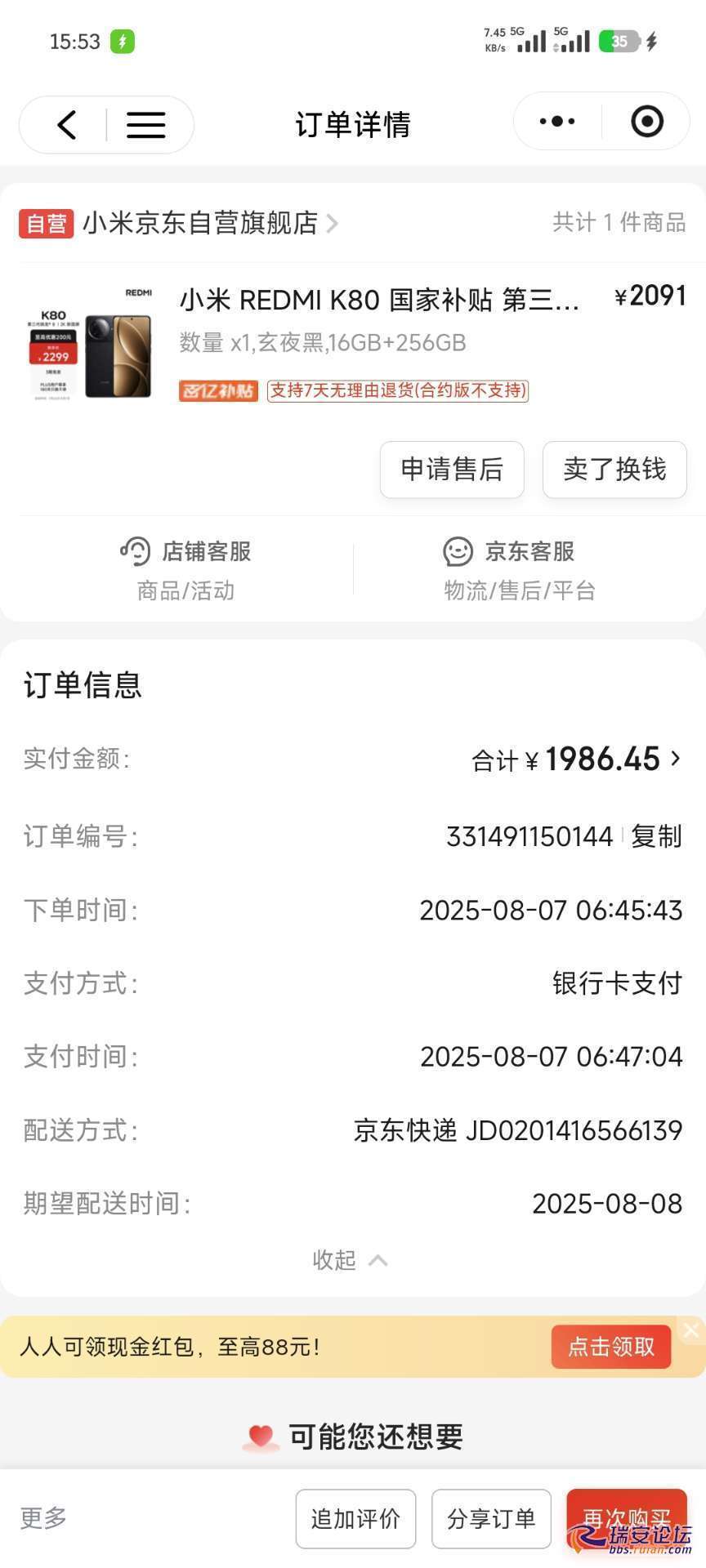Screen dimensions: 706x1568
Task: Open the three-dot more options
Action: click(557, 122)
